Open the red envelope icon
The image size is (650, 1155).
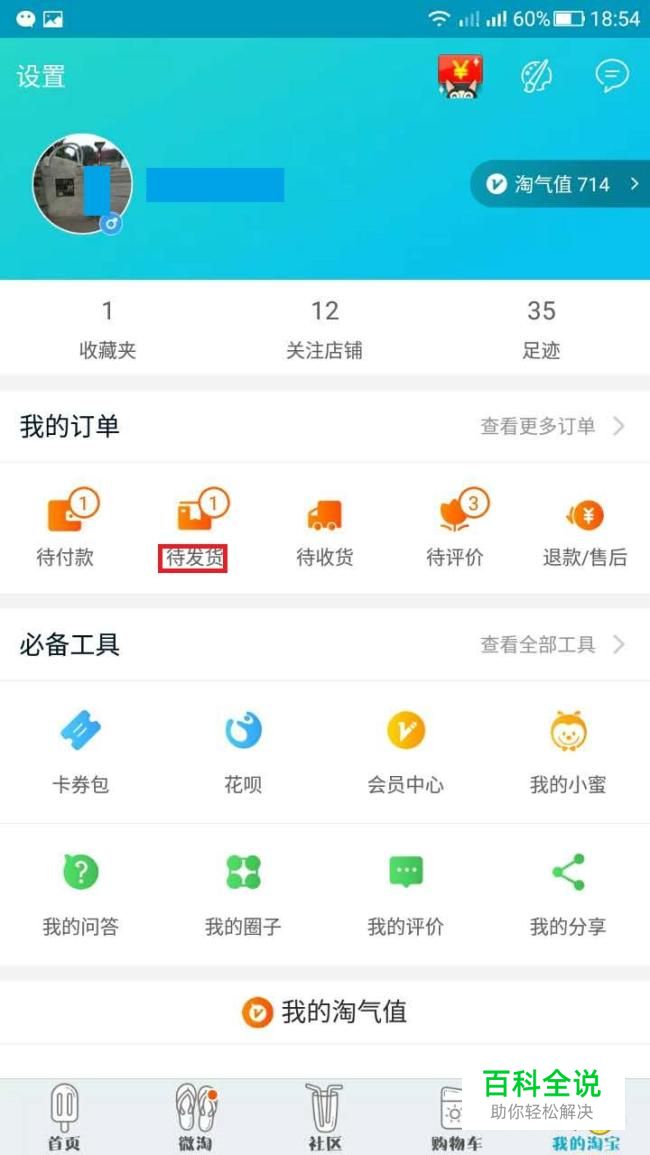click(461, 76)
